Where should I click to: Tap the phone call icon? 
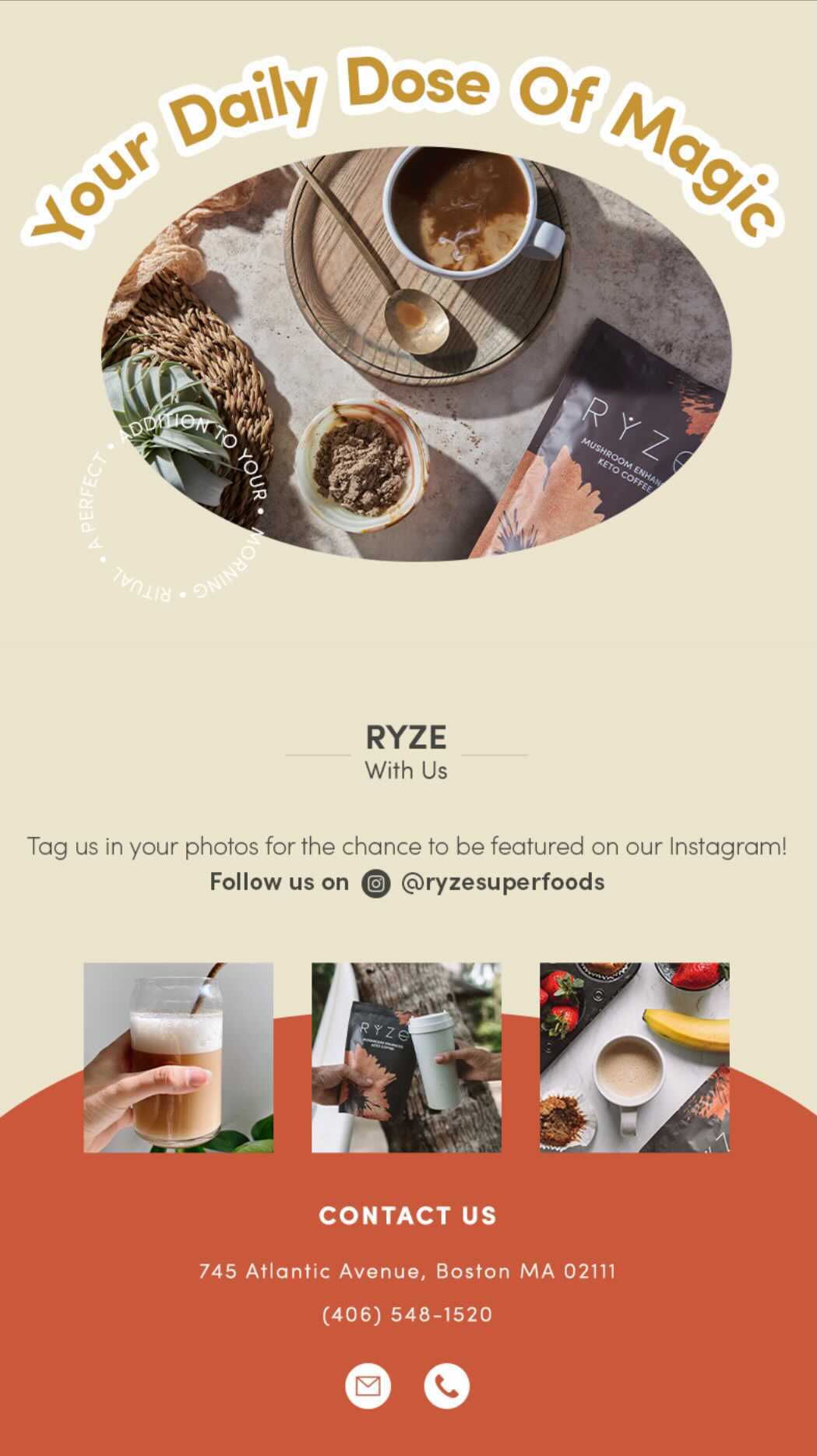pos(447,1386)
